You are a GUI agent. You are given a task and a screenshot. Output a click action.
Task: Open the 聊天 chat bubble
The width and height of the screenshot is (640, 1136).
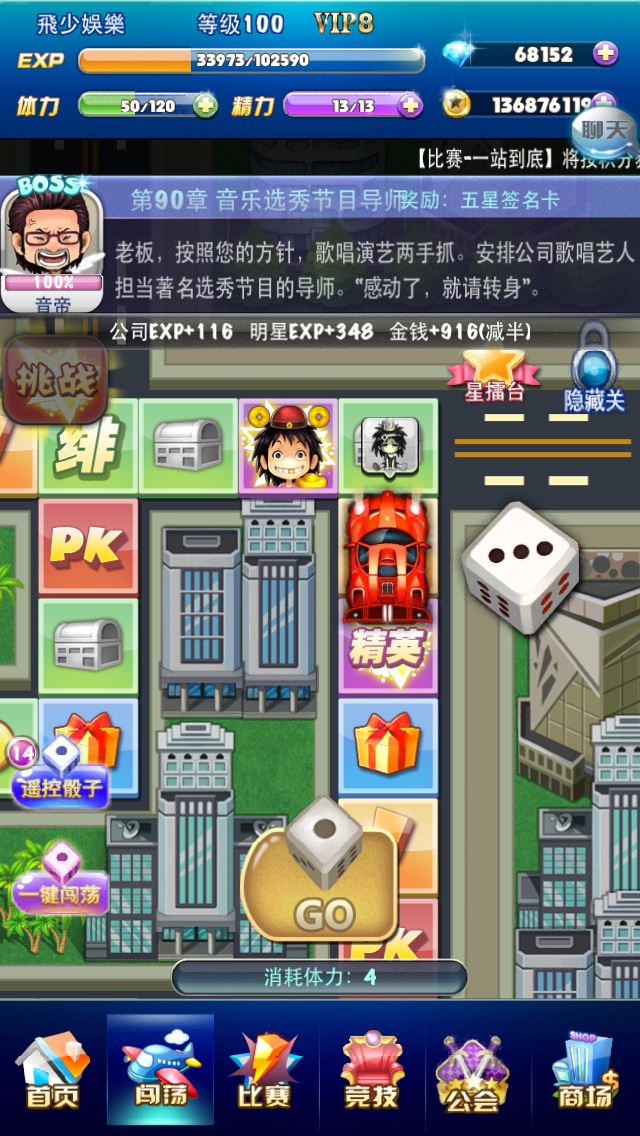point(602,128)
